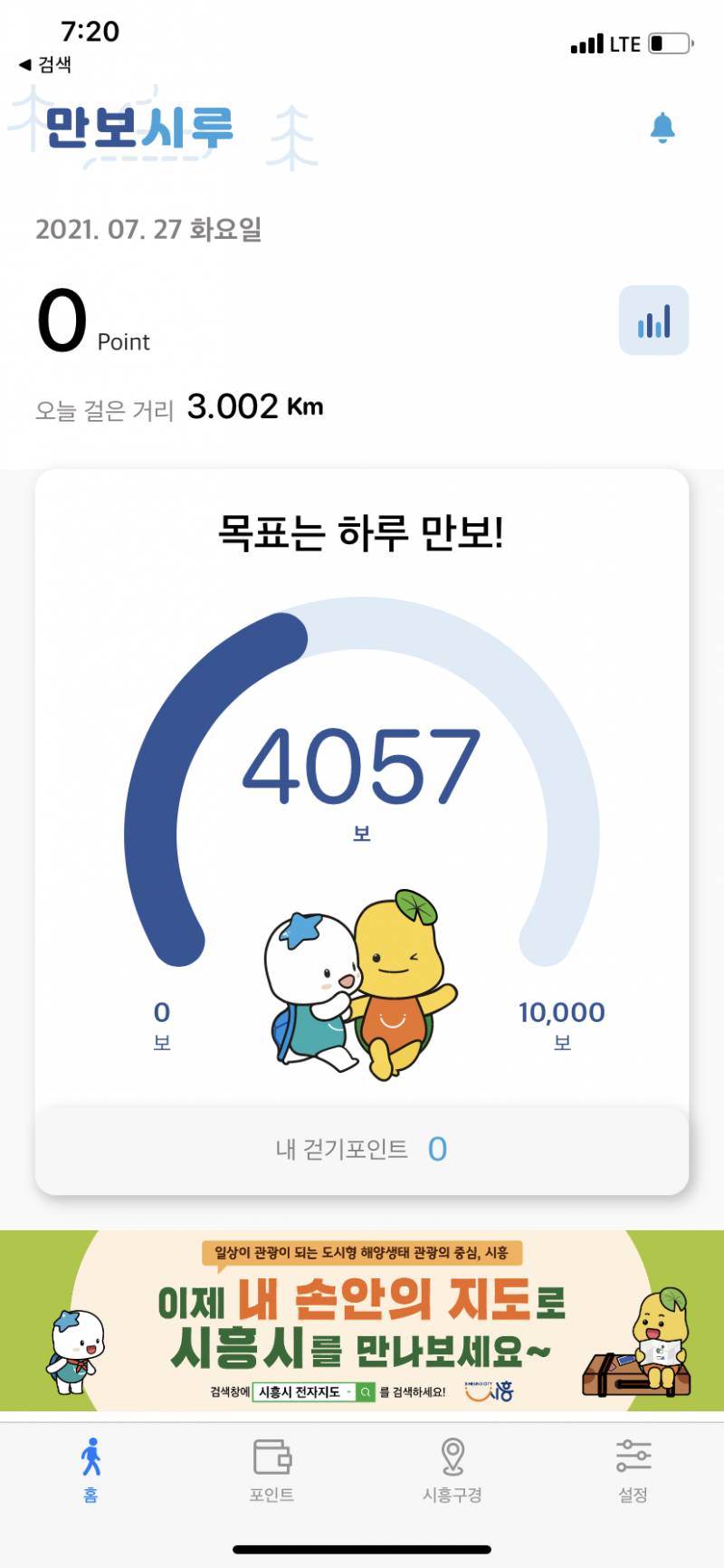Tap the 내 걷기포인트 row
This screenshot has height=1568, width=724.
tap(362, 1147)
